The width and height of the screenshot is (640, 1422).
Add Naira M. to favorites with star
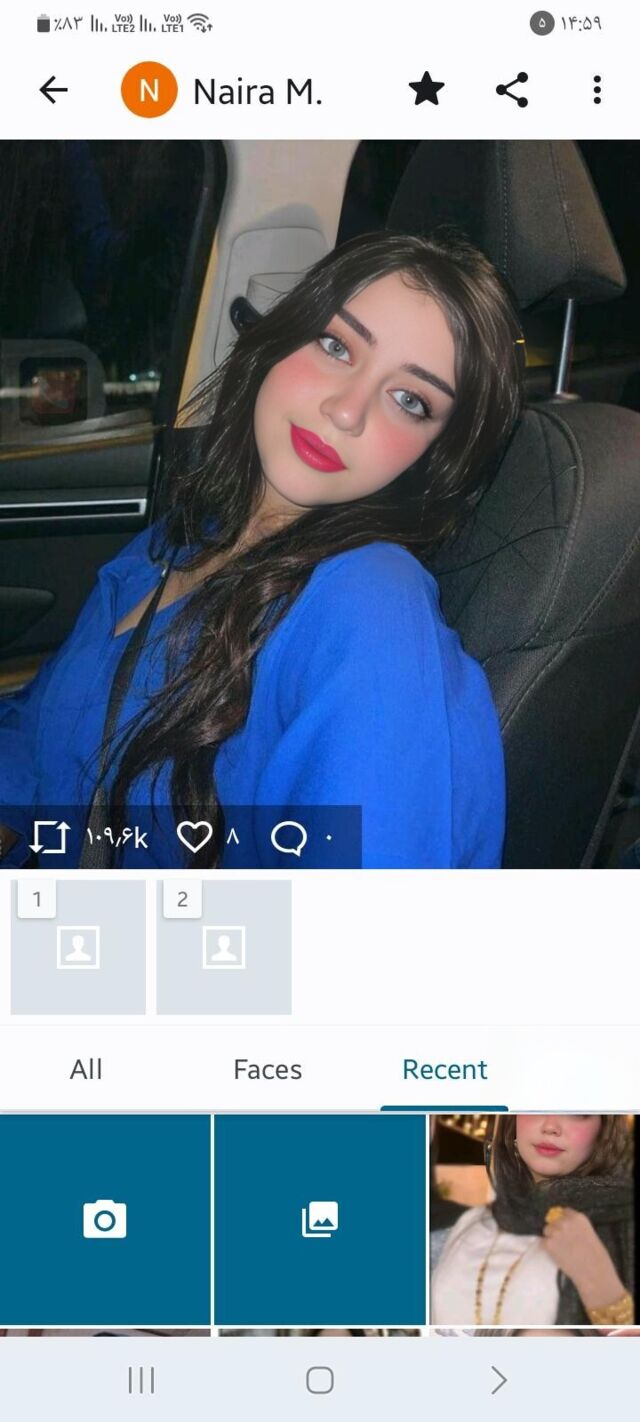point(426,91)
